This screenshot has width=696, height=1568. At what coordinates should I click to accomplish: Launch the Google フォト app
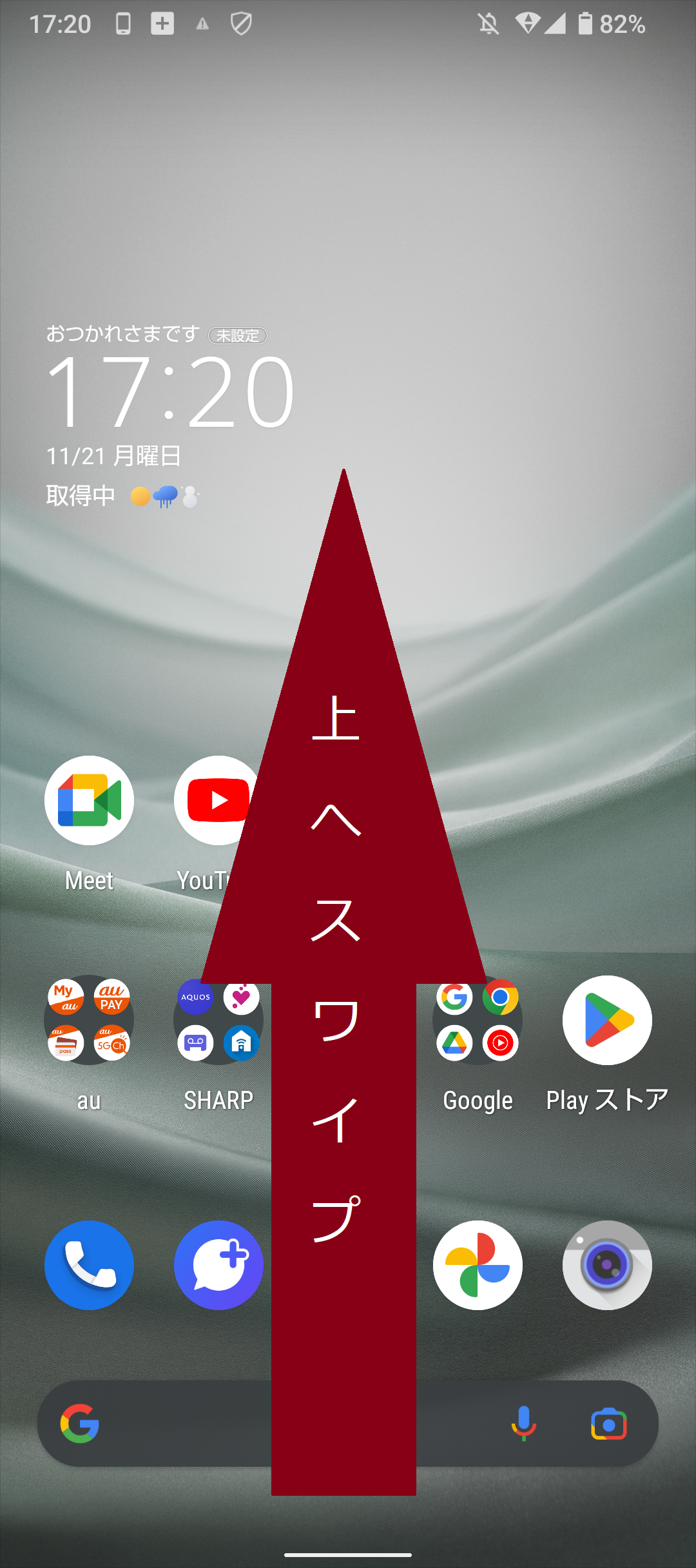478,1266
